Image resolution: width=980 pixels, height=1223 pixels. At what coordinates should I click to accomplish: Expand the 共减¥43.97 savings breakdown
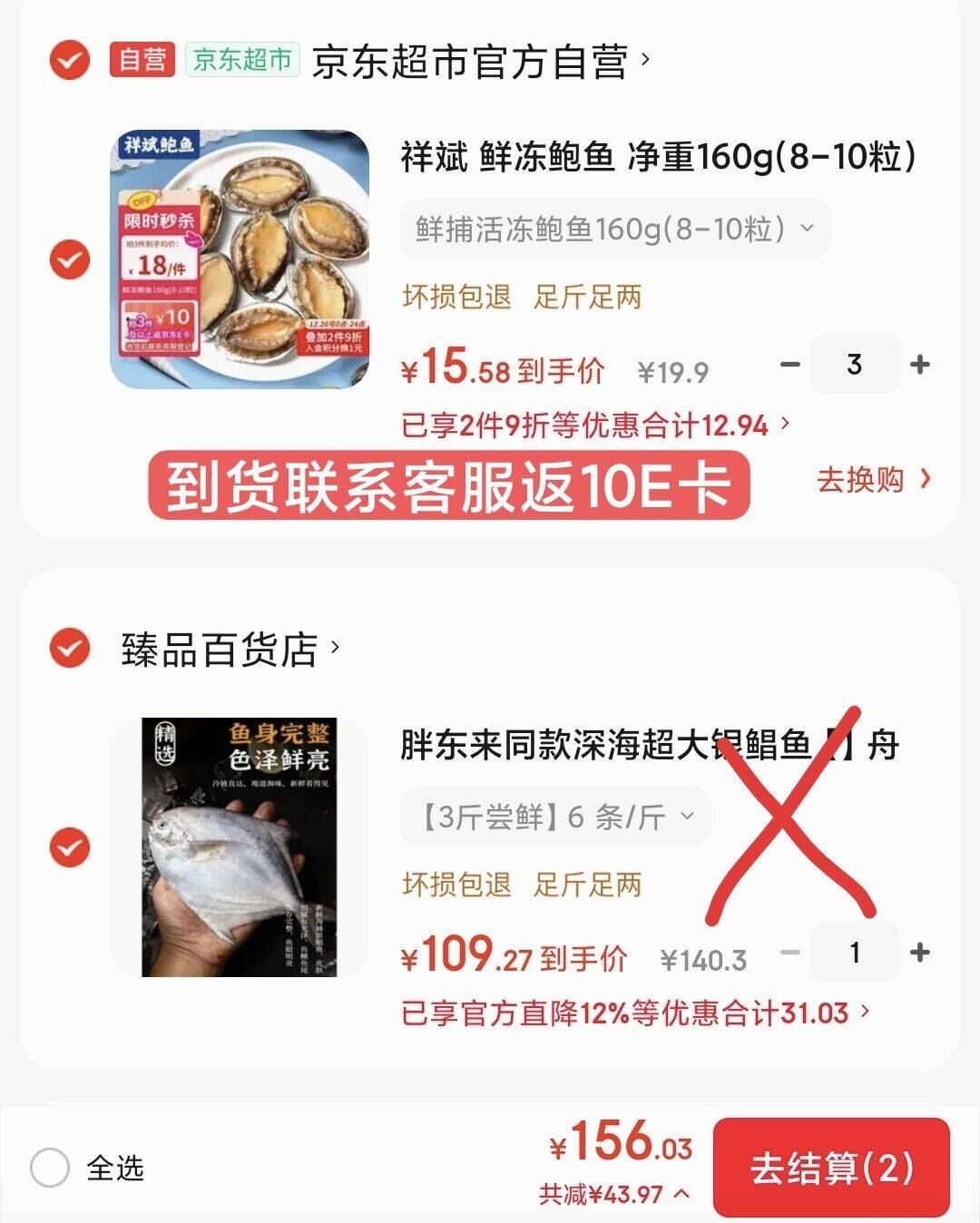(x=613, y=1194)
